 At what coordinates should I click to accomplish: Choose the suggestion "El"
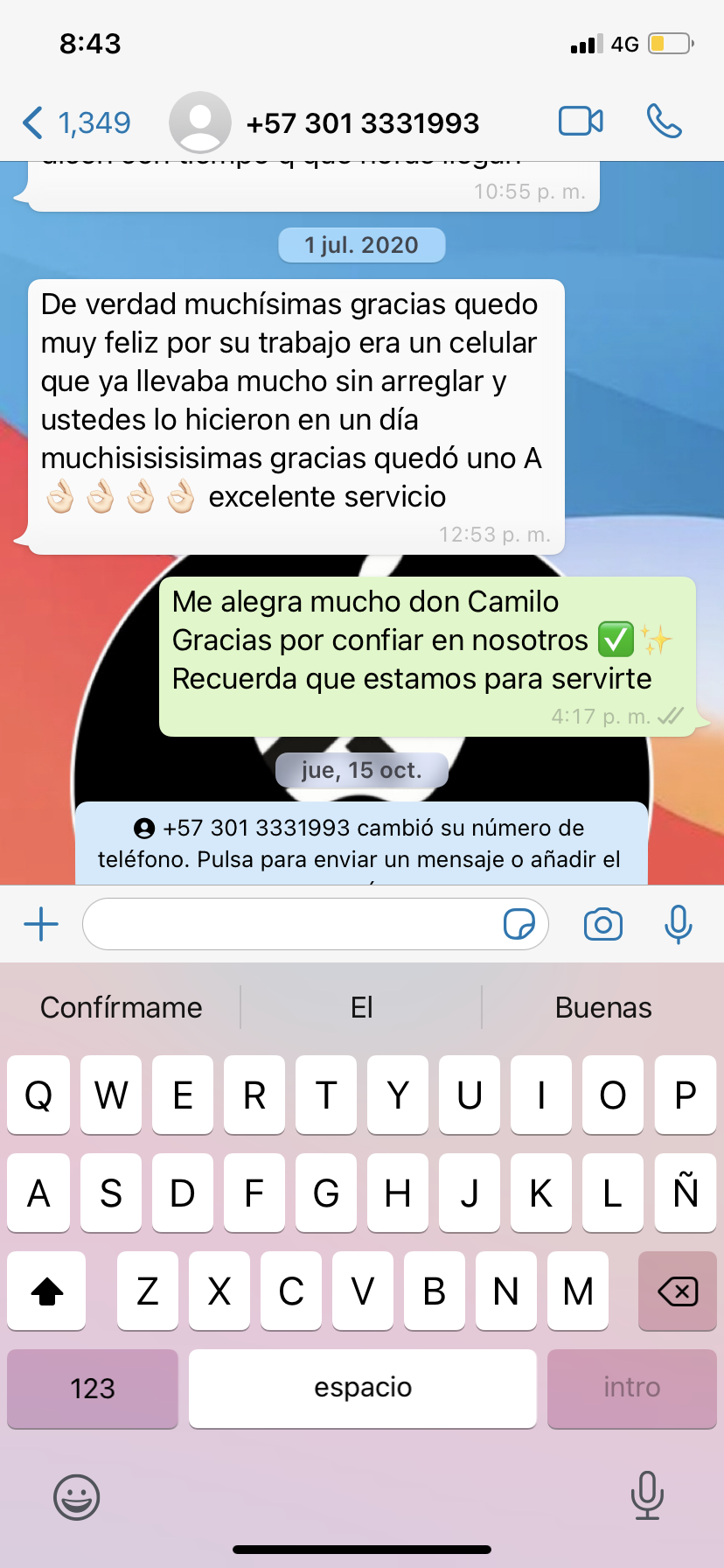362,1008
